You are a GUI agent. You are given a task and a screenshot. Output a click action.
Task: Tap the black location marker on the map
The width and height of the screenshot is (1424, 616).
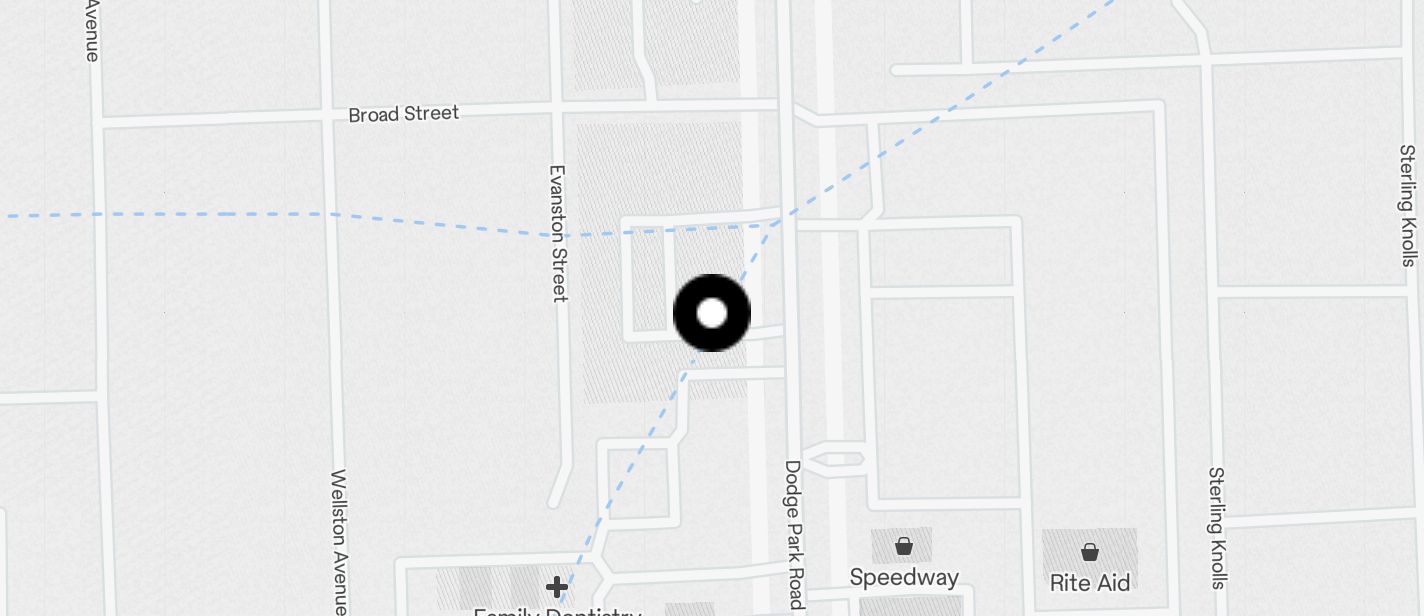pyautogui.click(x=712, y=313)
